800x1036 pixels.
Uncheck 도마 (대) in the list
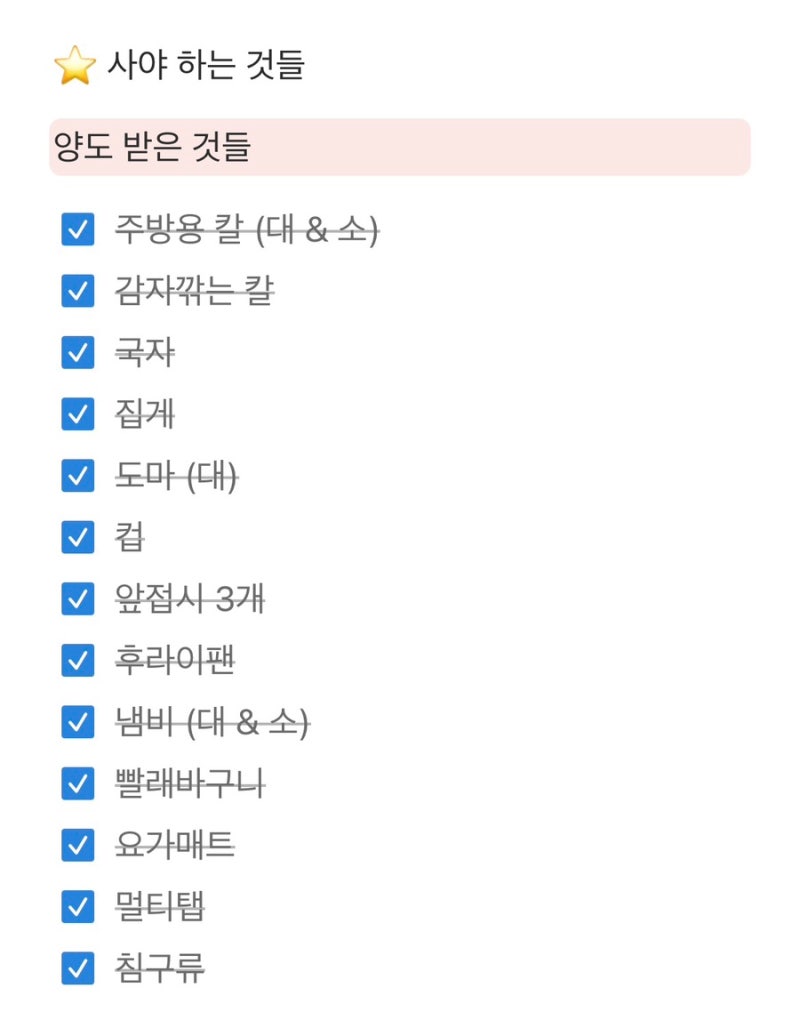[x=78, y=475]
